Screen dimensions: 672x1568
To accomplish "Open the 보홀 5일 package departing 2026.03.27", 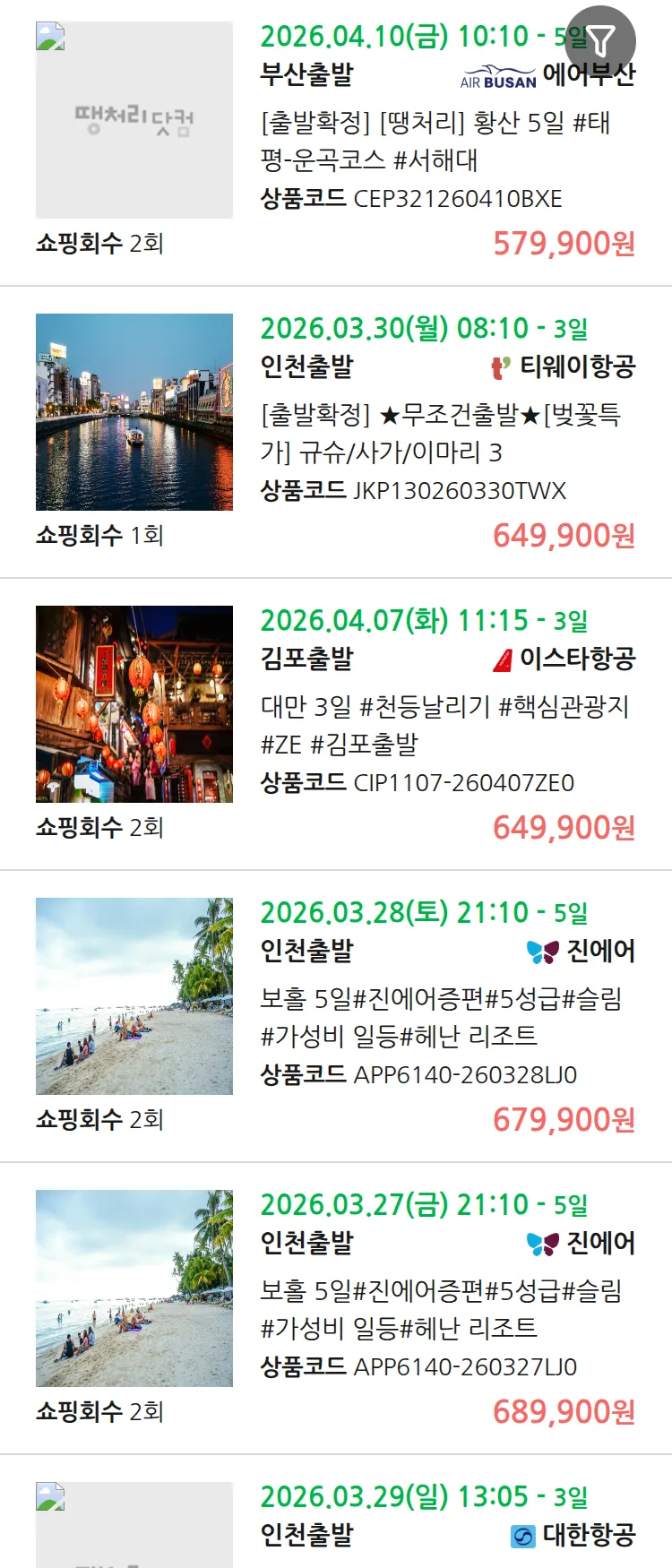I will coord(440,1310).
